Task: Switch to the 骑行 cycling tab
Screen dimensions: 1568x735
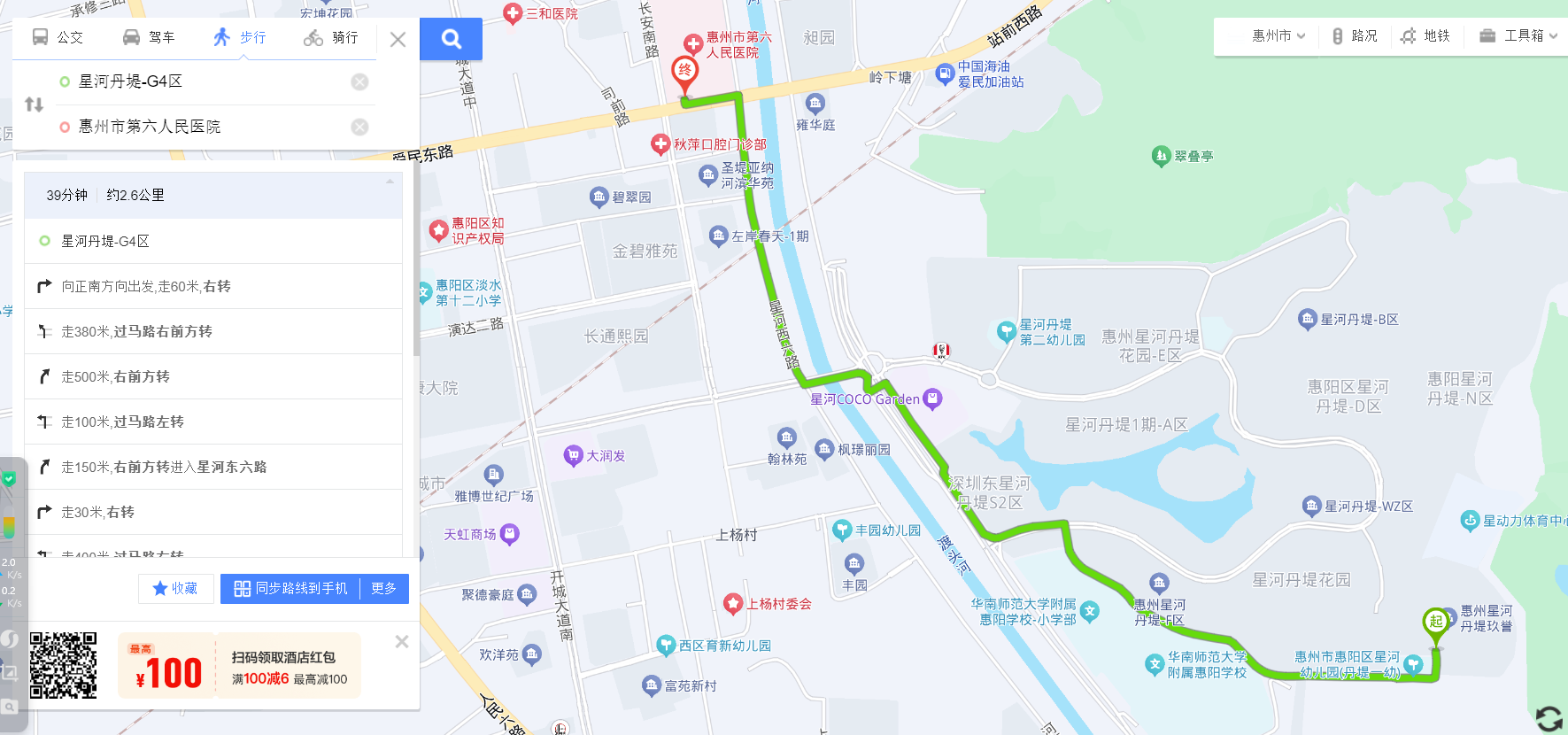Action: tap(331, 37)
